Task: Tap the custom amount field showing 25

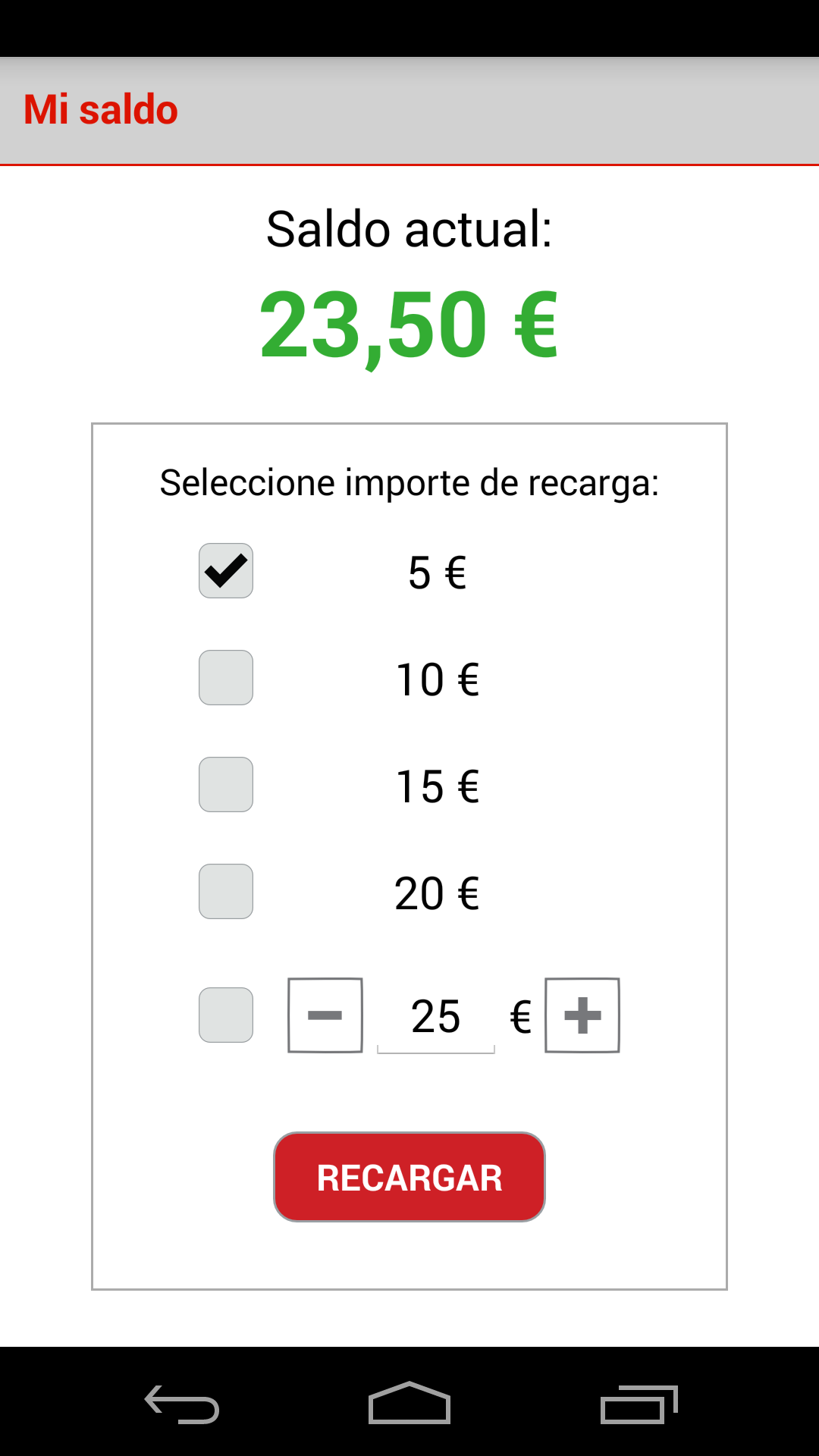Action: click(x=436, y=1017)
